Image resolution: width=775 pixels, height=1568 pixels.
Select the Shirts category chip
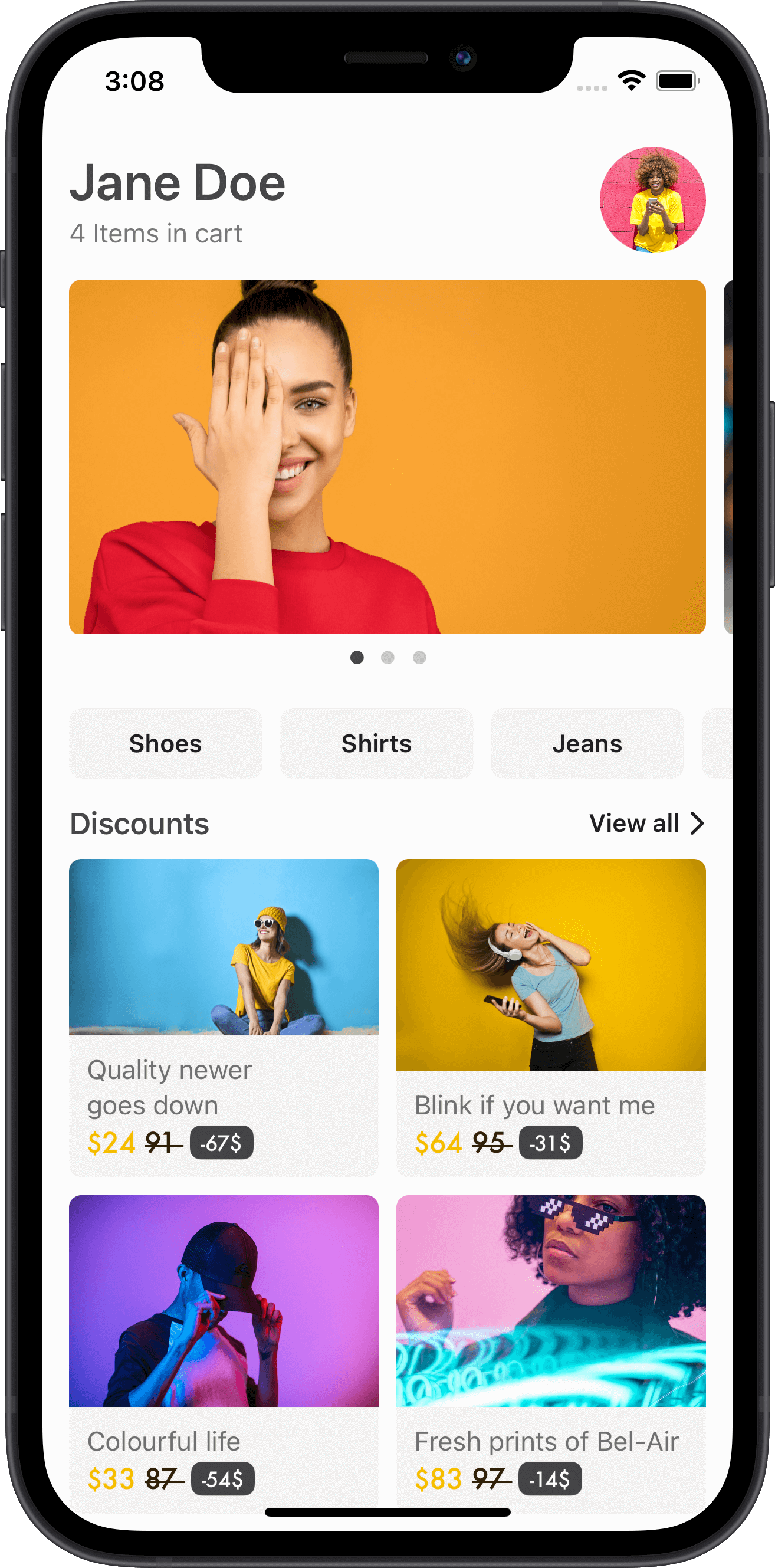[376, 743]
